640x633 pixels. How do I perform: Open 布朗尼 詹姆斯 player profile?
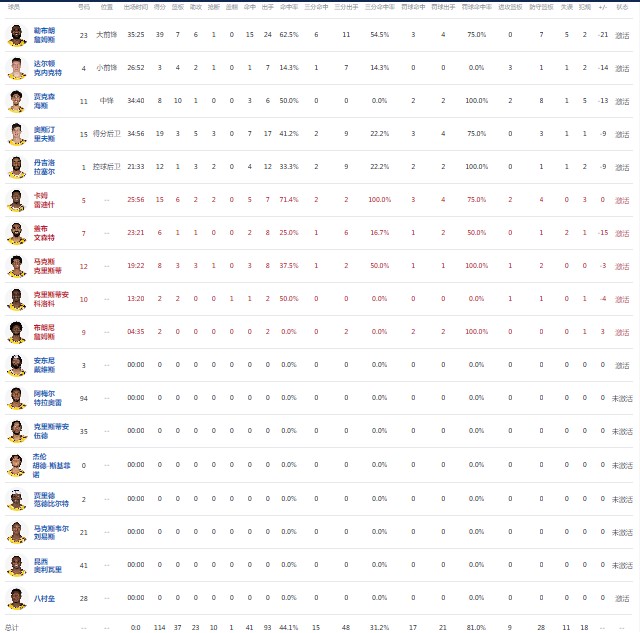point(45,332)
